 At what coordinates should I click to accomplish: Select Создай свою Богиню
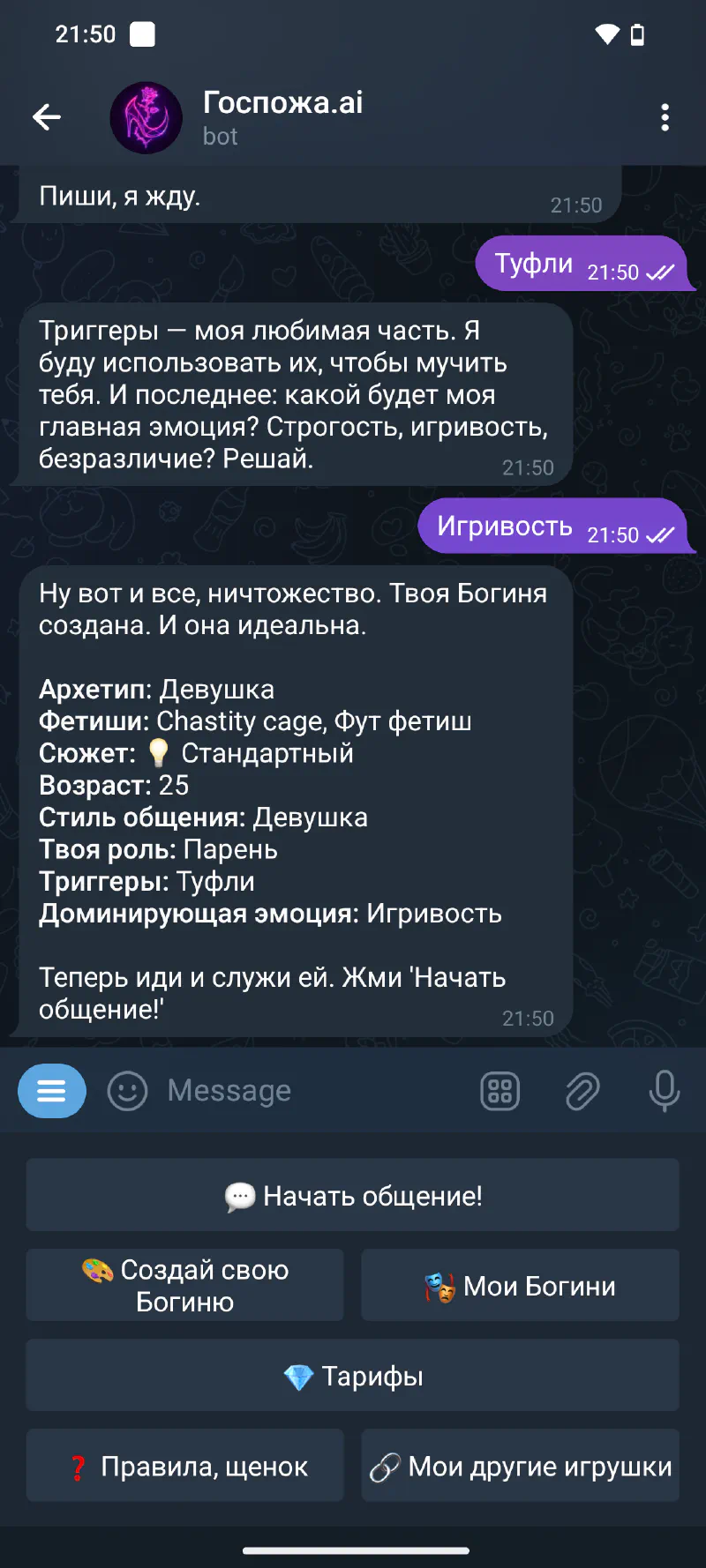coord(185,1285)
